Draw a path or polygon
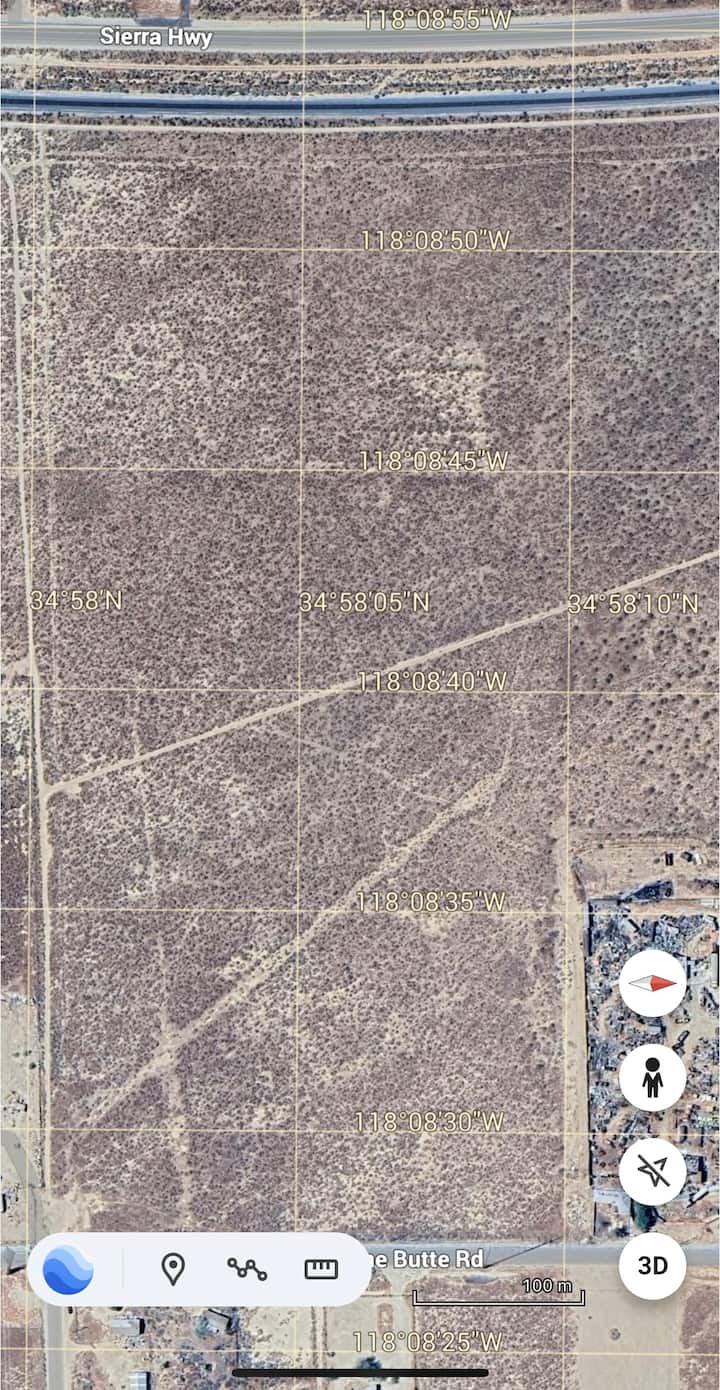Image resolution: width=720 pixels, height=1390 pixels. (x=247, y=1269)
